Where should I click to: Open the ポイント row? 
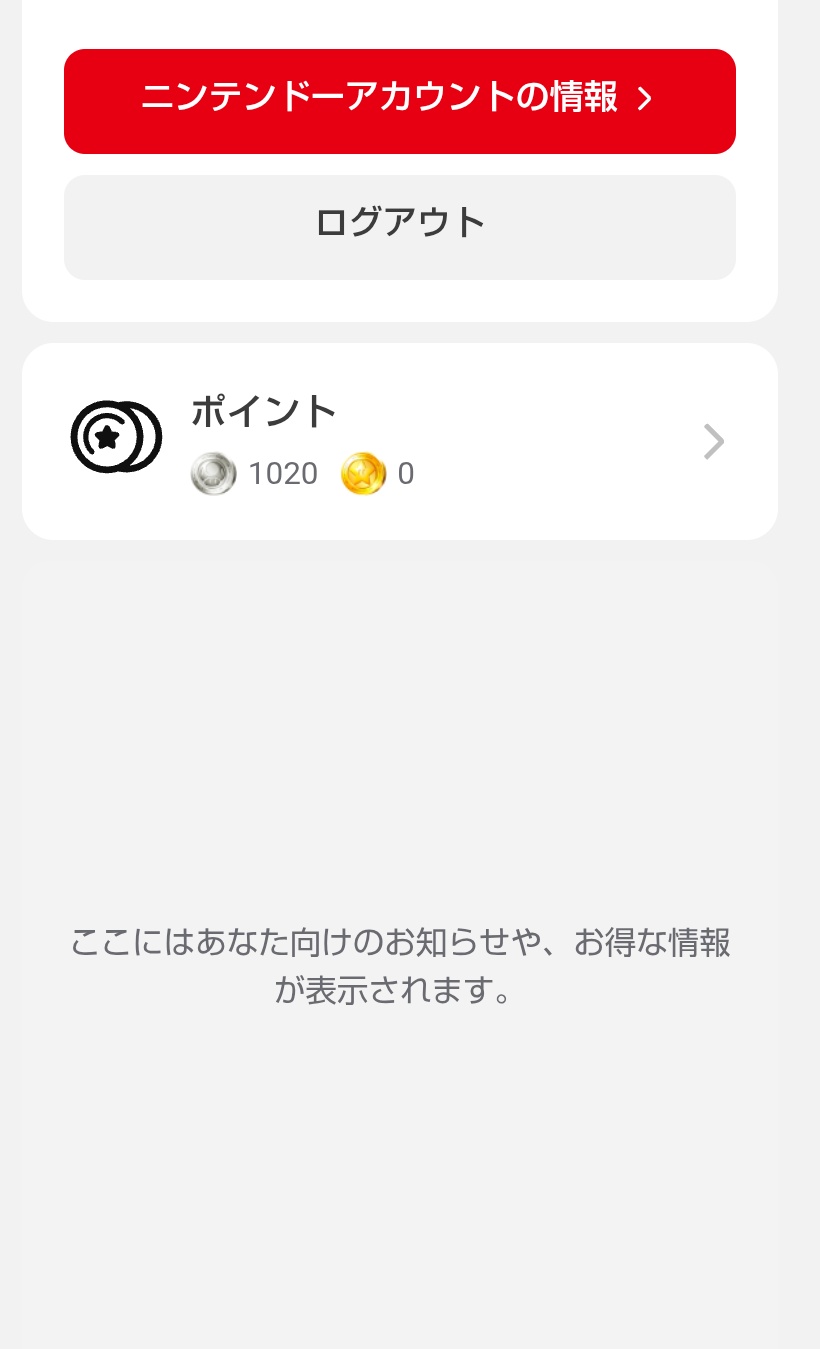(400, 441)
